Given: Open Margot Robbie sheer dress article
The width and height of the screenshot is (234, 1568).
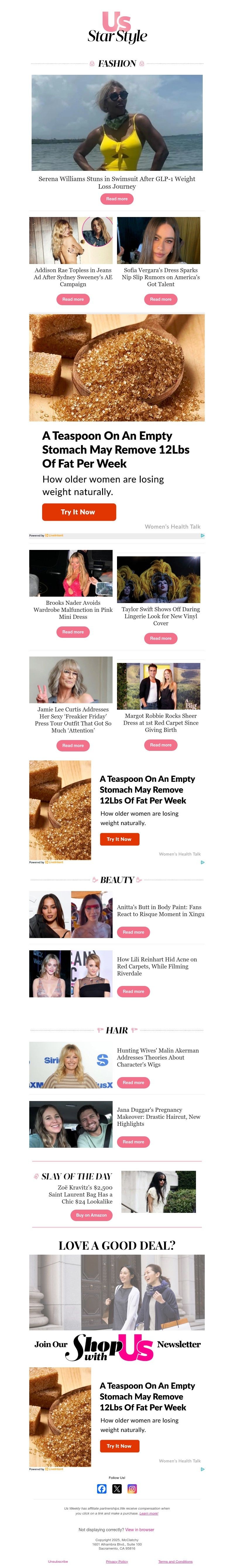Looking at the screenshot, I should click(160, 745).
